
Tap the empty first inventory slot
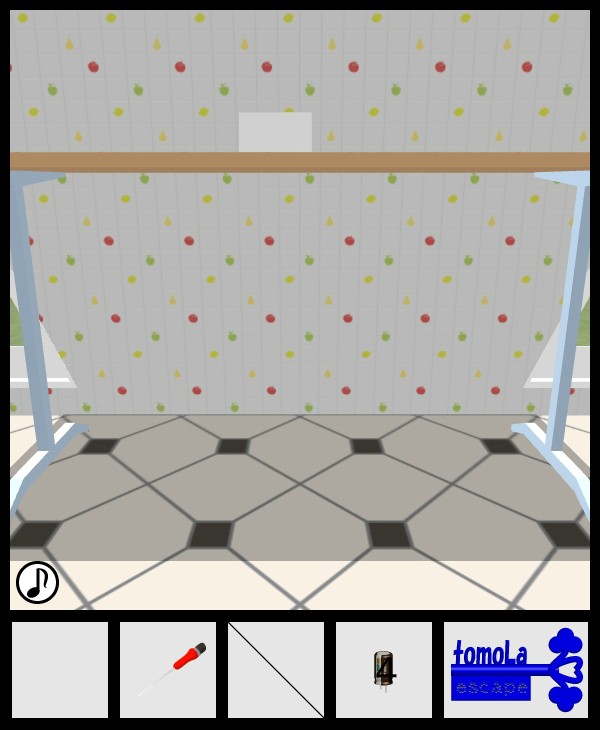click(60, 670)
